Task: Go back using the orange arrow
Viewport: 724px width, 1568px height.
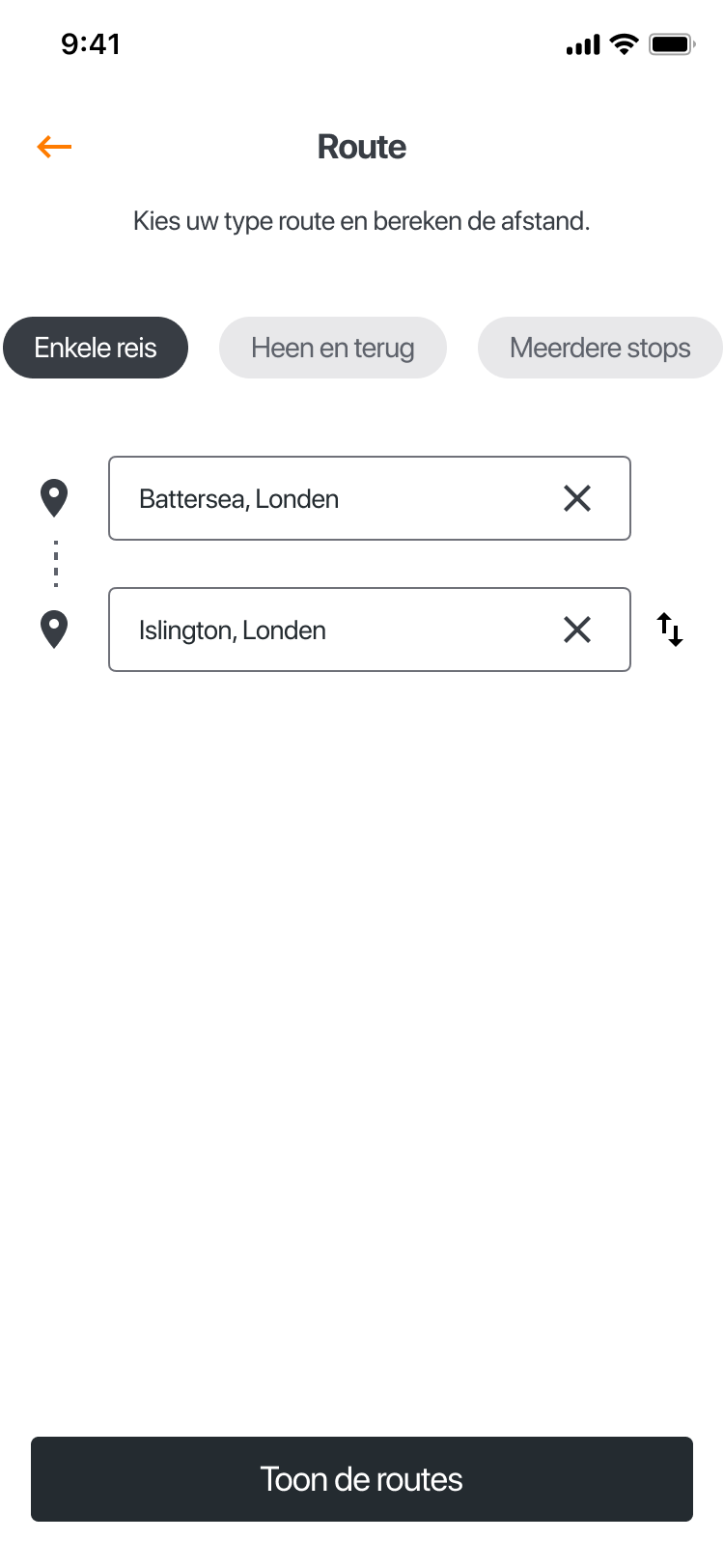Action: (x=54, y=147)
